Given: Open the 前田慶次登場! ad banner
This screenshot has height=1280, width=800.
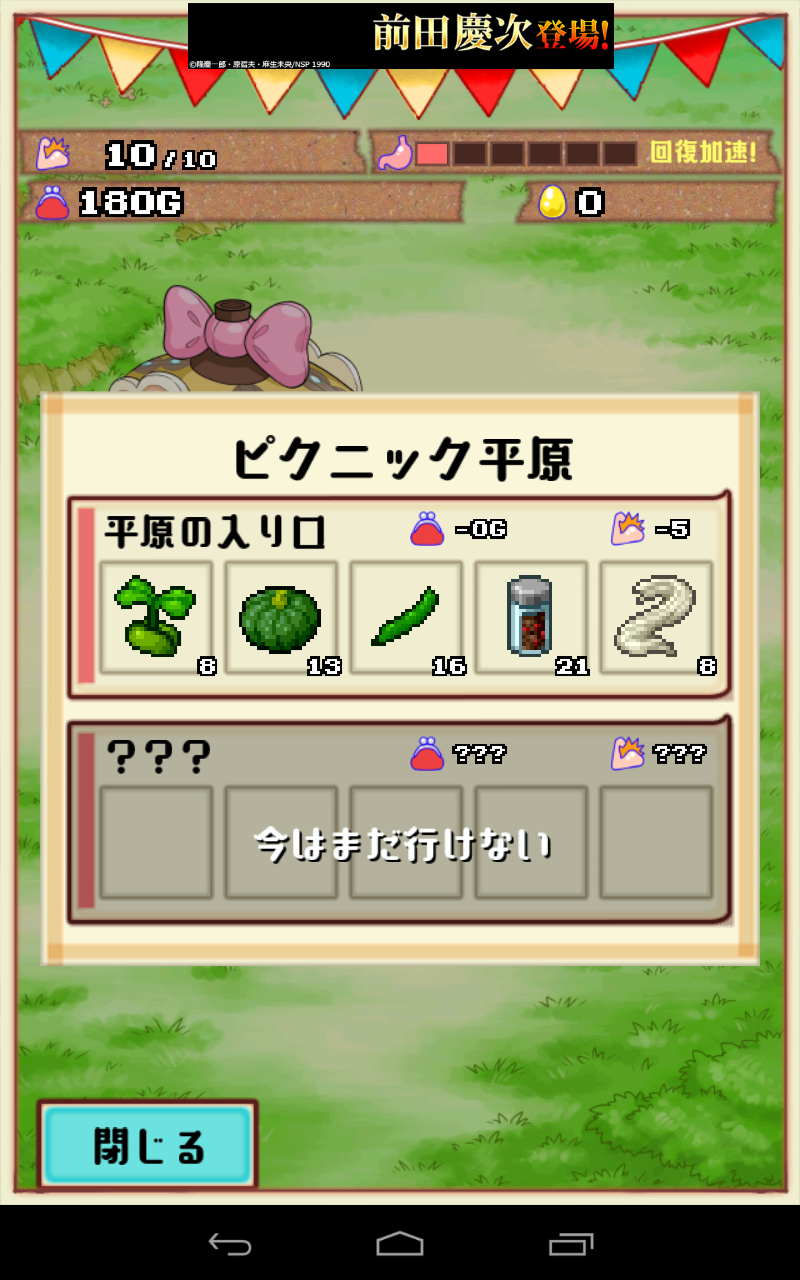Looking at the screenshot, I should (400, 36).
